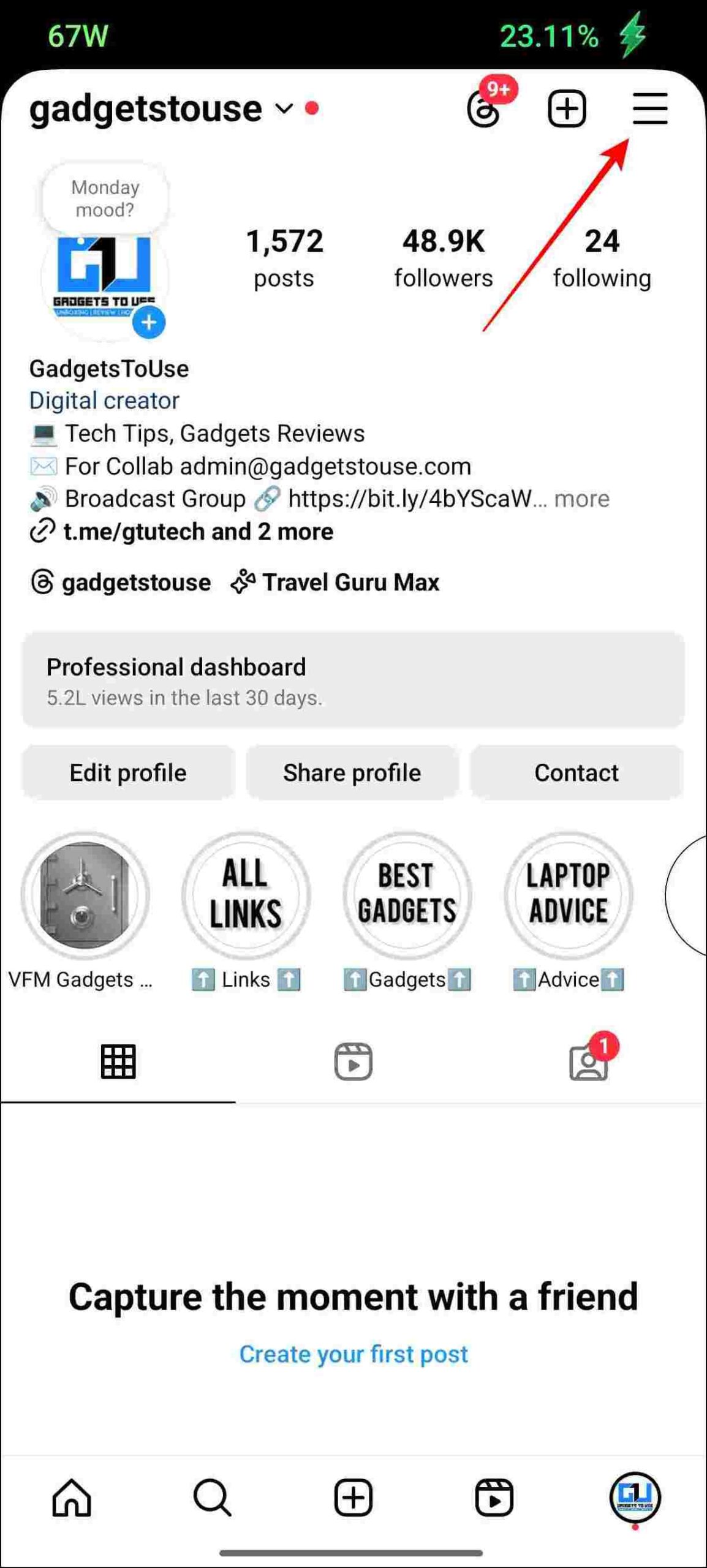Viewport: 707px width, 1568px height.
Task: Tap Edit profile
Action: 128,772
